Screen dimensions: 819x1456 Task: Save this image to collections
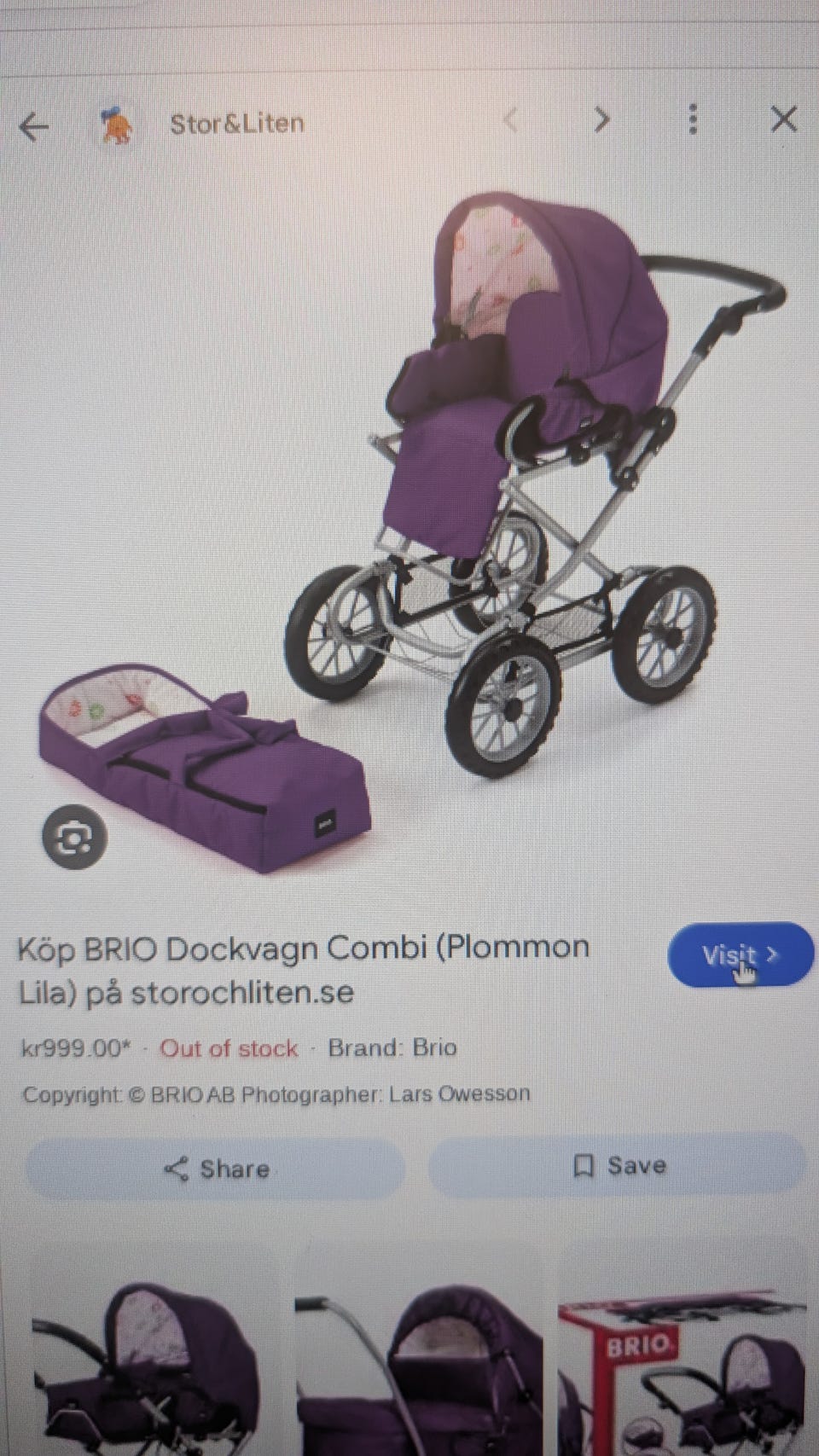tap(617, 1165)
